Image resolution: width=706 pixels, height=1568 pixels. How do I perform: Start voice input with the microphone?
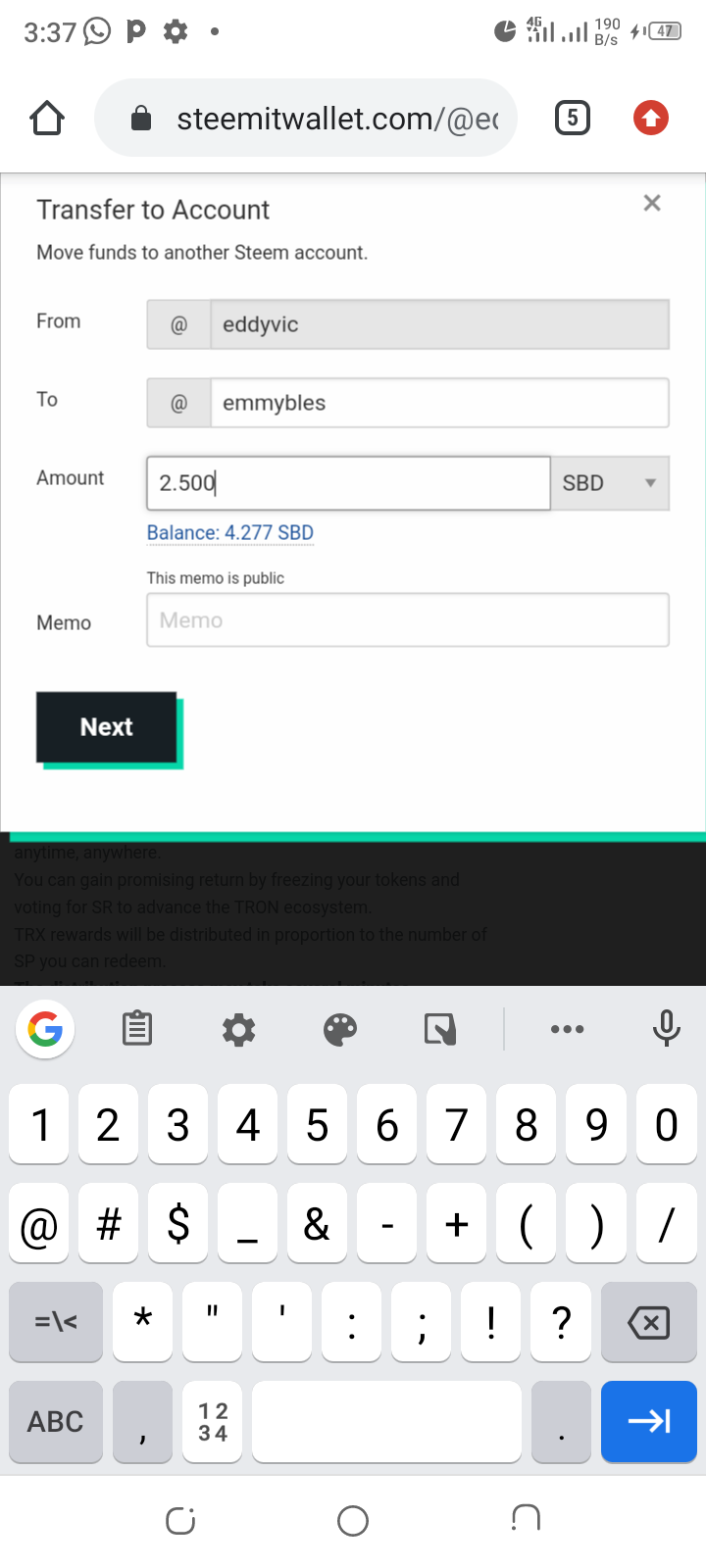666,1029
